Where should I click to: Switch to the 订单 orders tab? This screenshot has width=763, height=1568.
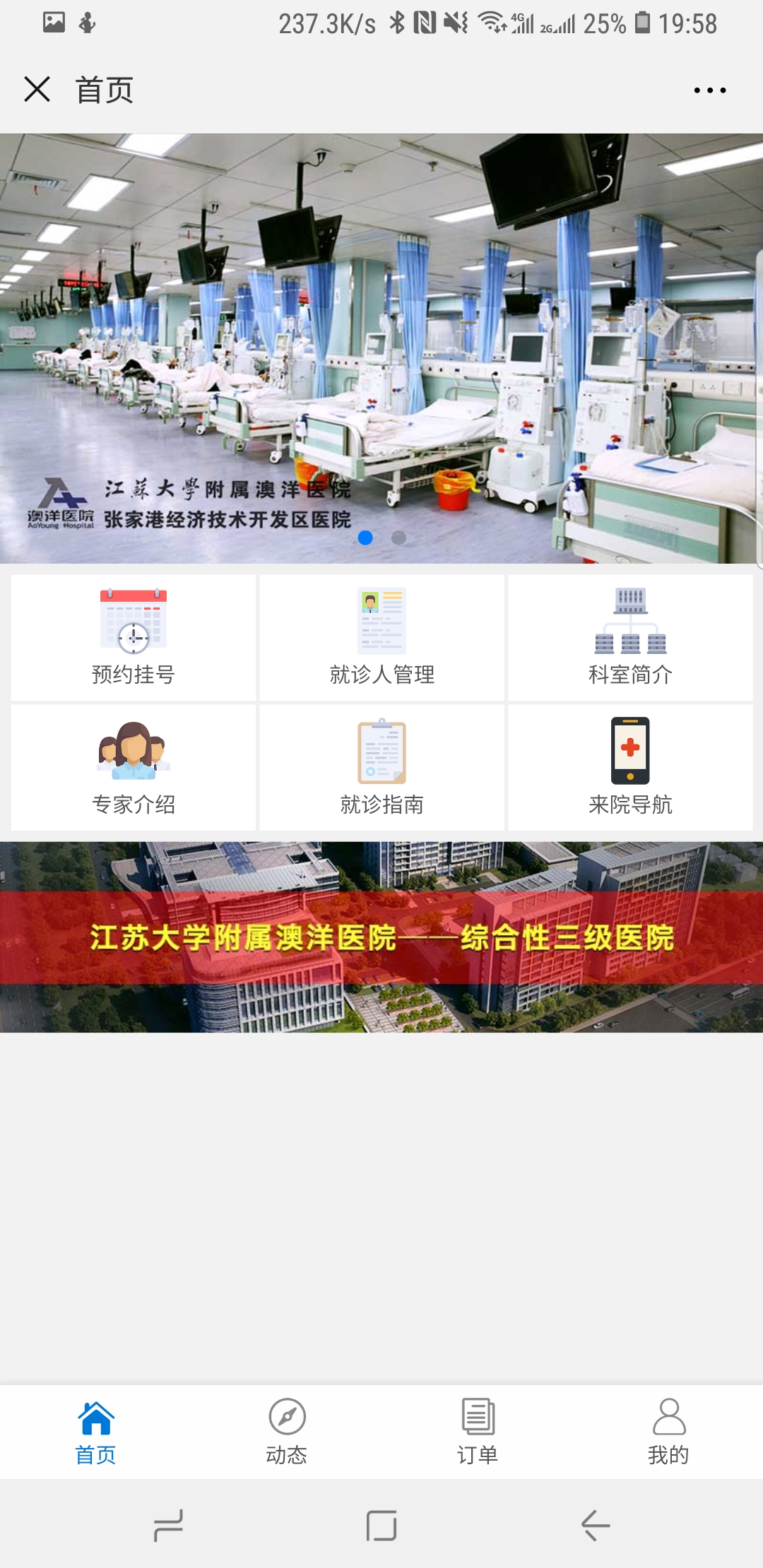click(x=478, y=1432)
